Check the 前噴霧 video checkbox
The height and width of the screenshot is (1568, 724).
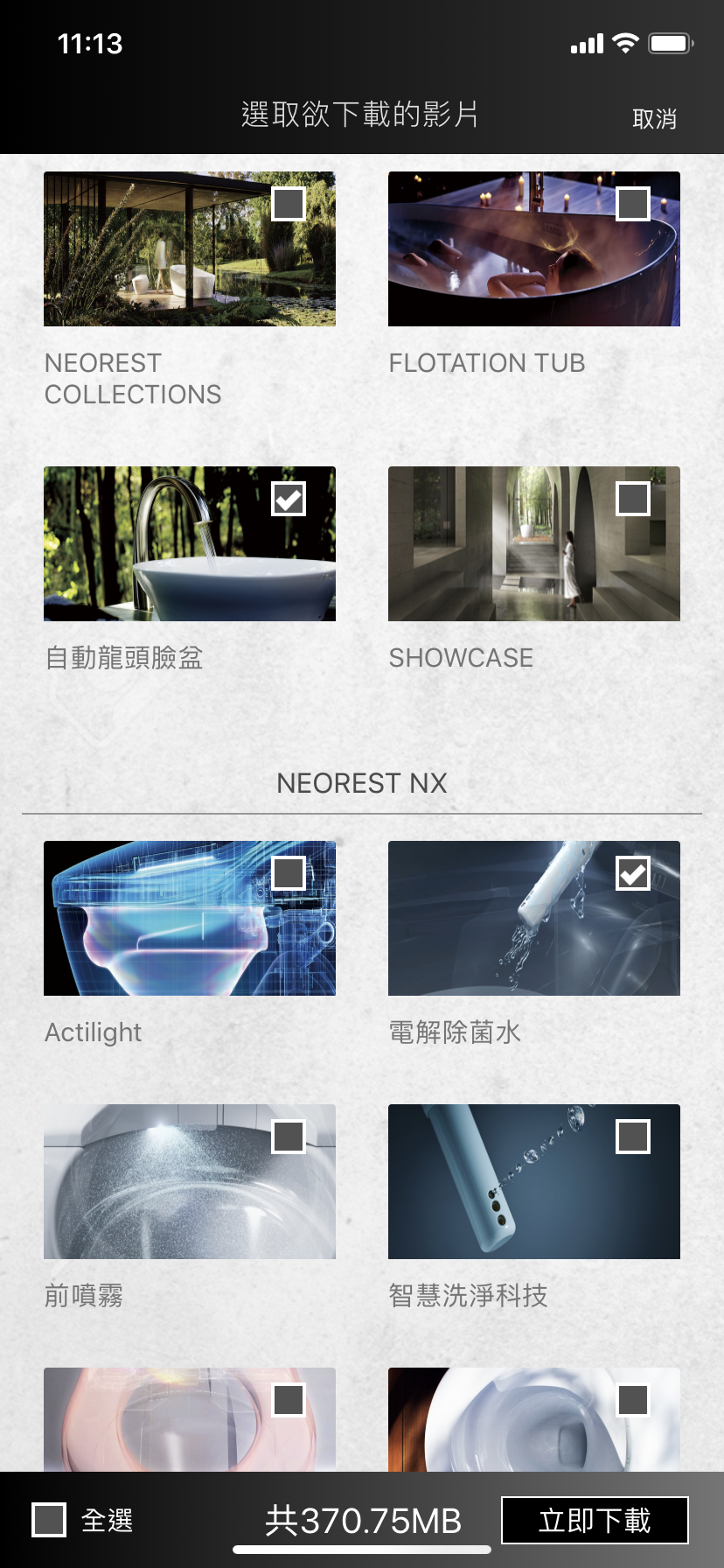click(x=289, y=1137)
